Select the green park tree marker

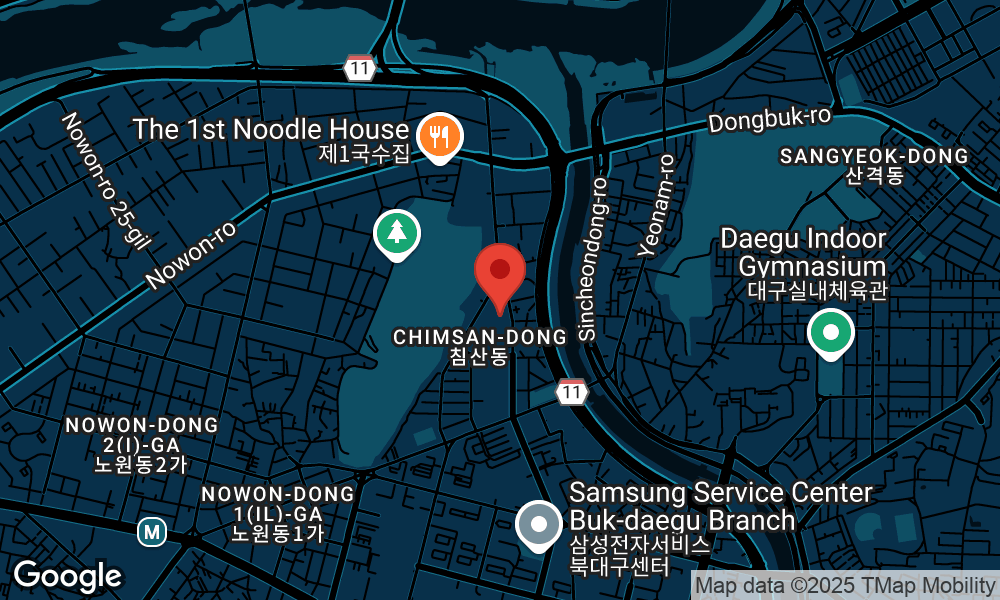[397, 233]
